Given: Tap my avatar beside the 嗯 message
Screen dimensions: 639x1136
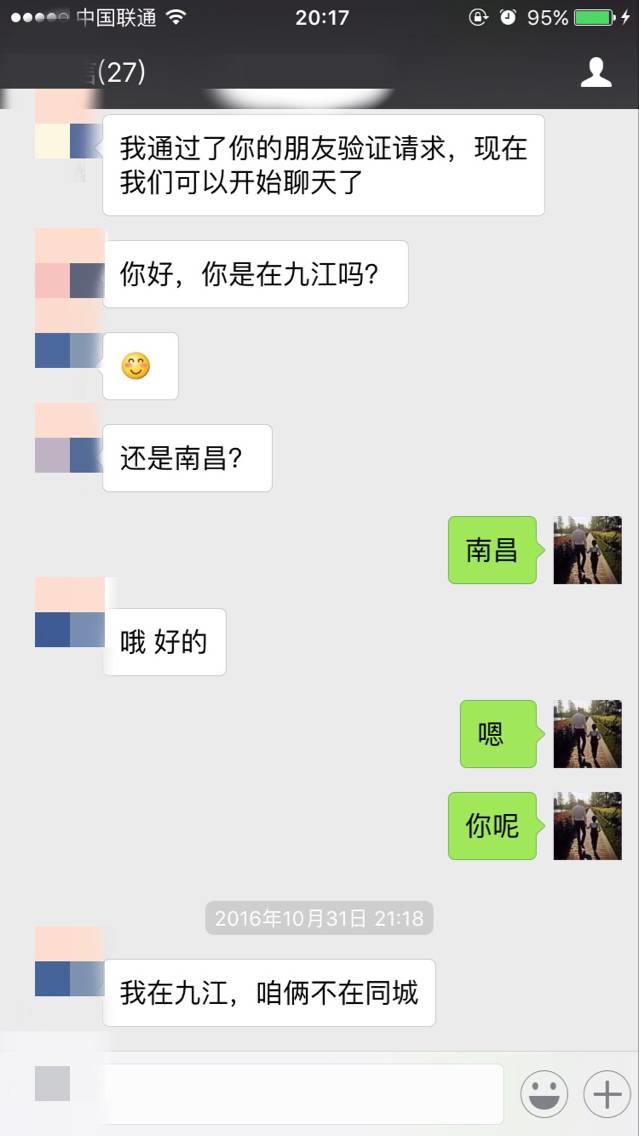Looking at the screenshot, I should coord(588,734).
